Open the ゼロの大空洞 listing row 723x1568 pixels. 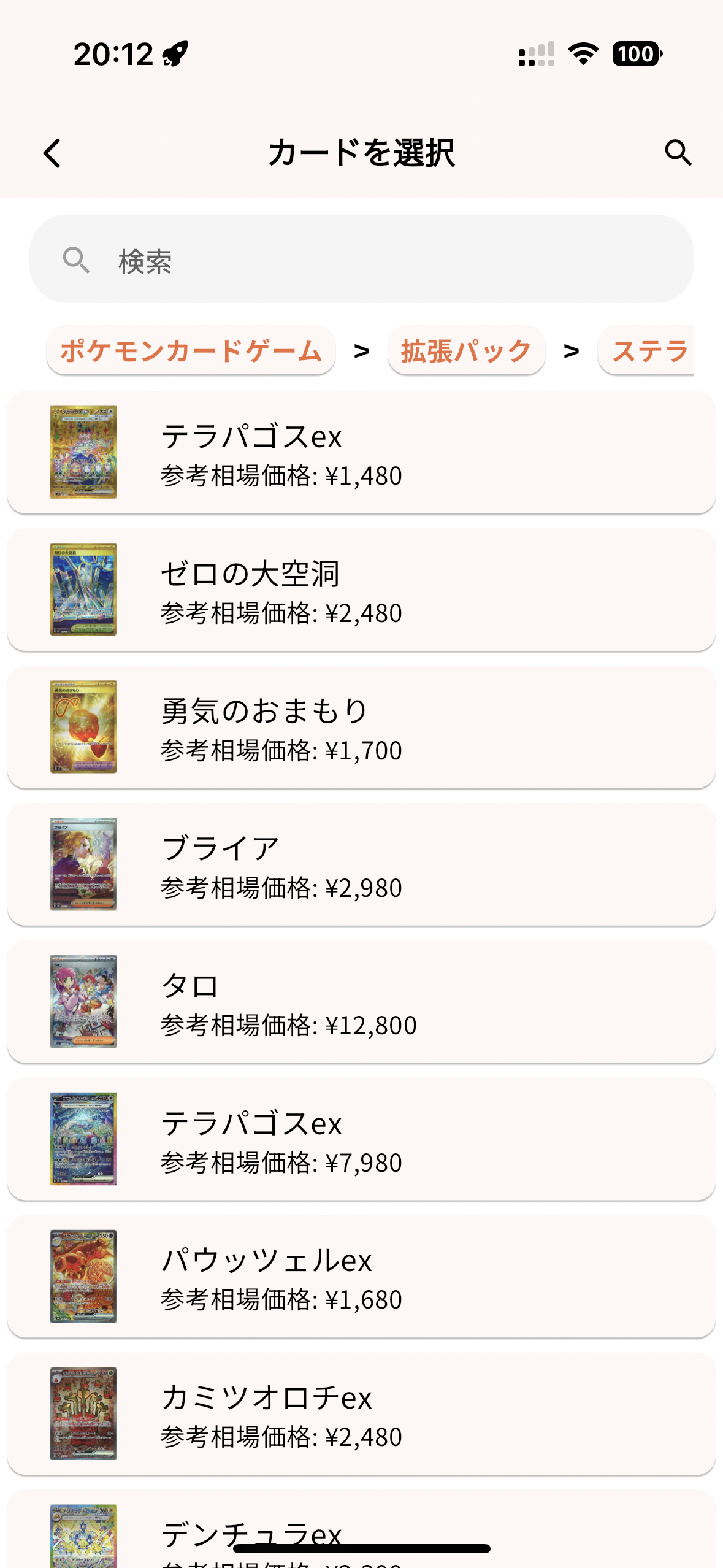coord(361,590)
